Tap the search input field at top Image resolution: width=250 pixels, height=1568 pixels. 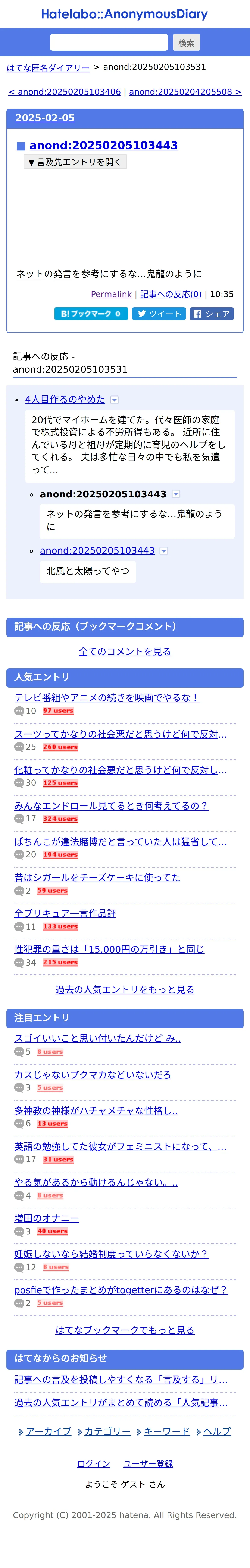pyautogui.click(x=109, y=42)
